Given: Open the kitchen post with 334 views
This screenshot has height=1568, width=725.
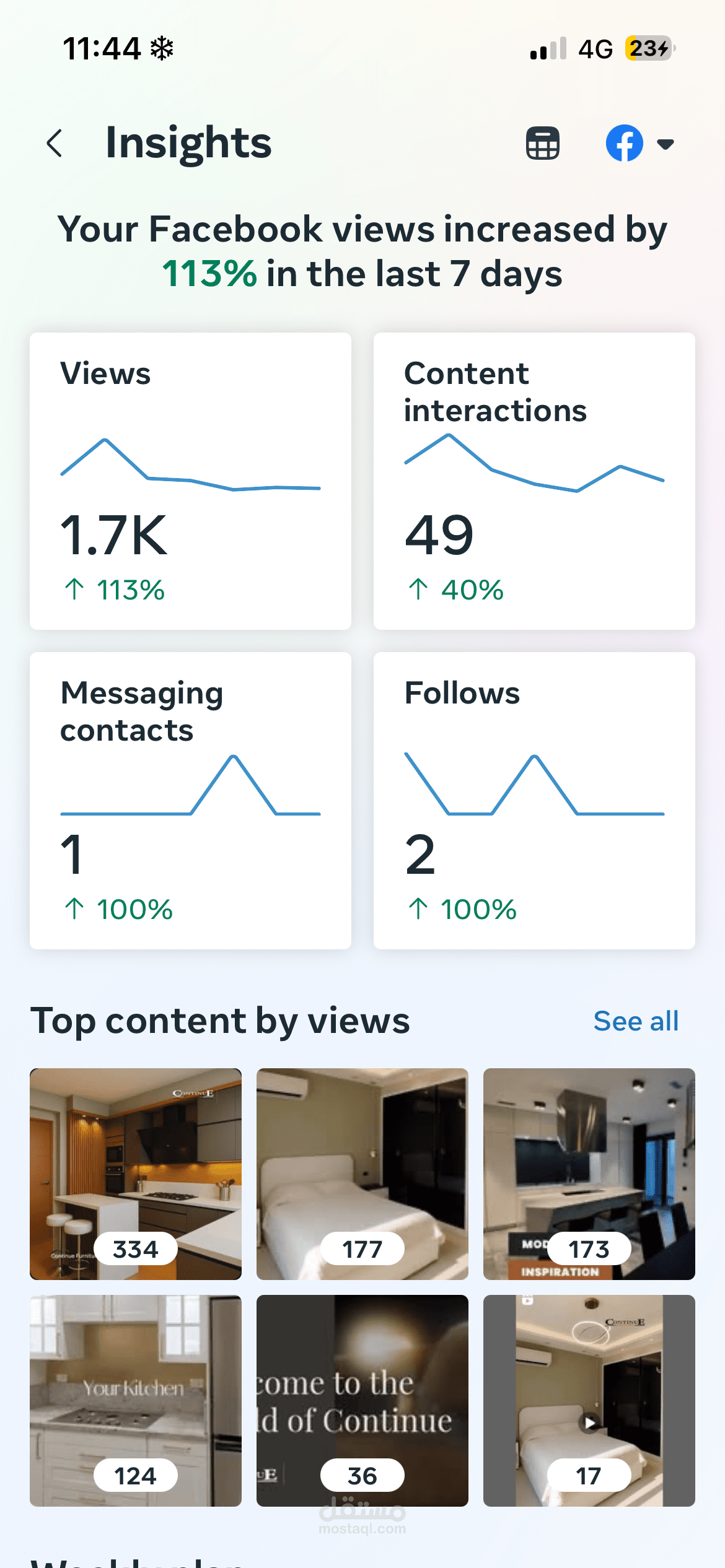Looking at the screenshot, I should [136, 1174].
